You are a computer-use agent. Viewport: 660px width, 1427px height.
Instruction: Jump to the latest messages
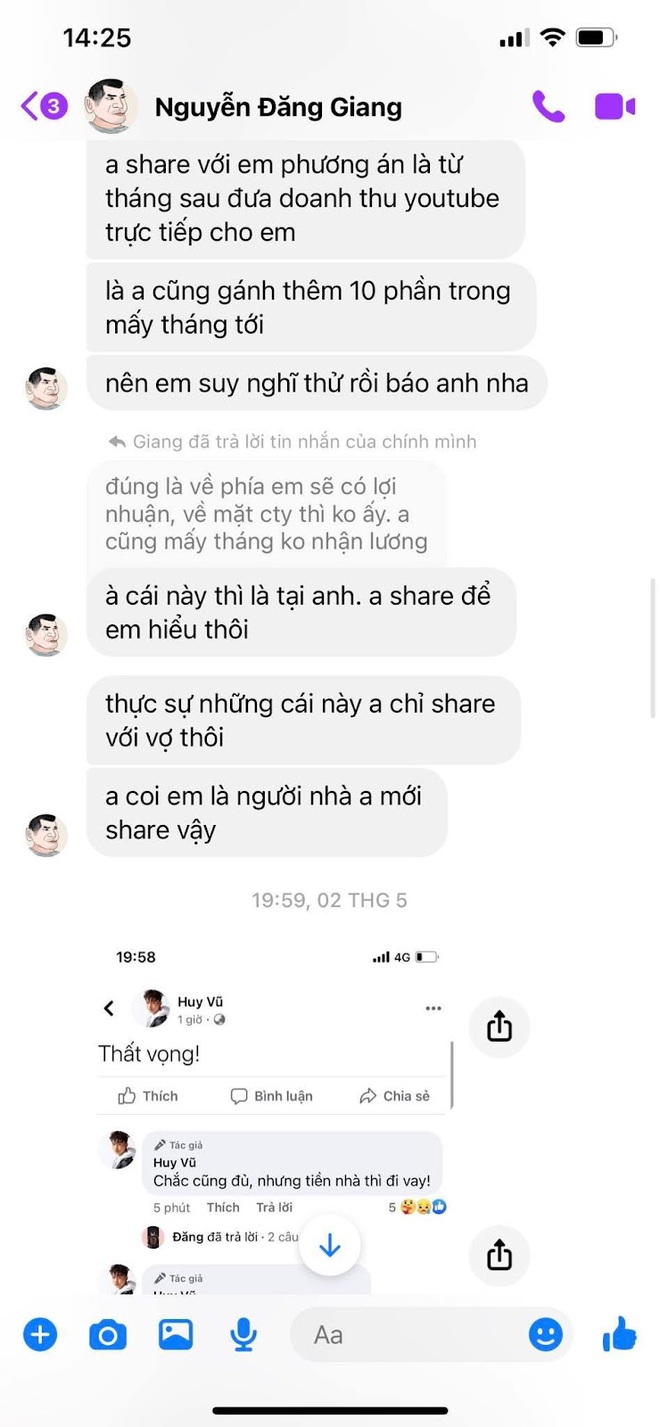(330, 1246)
